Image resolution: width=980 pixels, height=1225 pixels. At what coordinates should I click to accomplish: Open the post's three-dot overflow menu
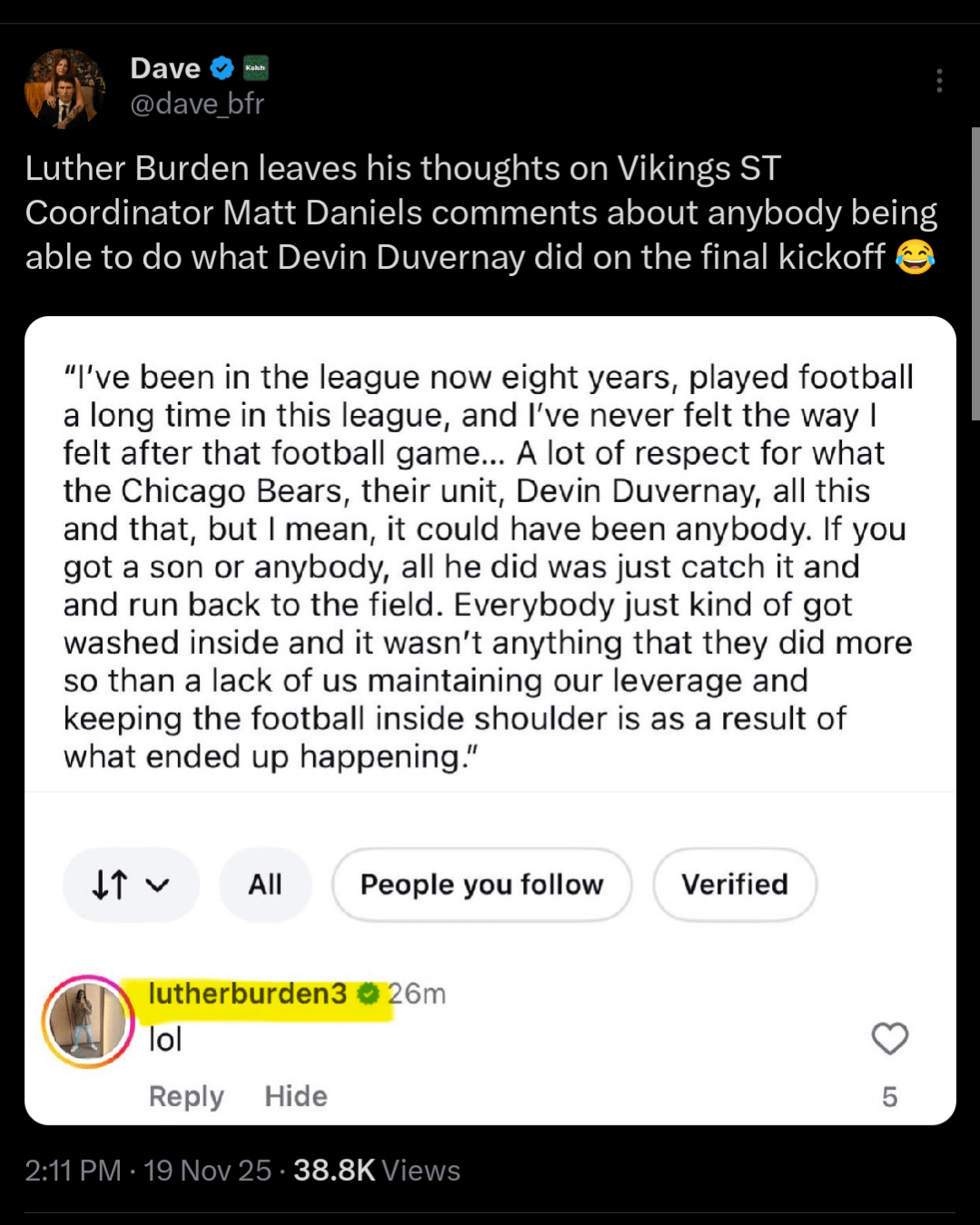coord(939,81)
